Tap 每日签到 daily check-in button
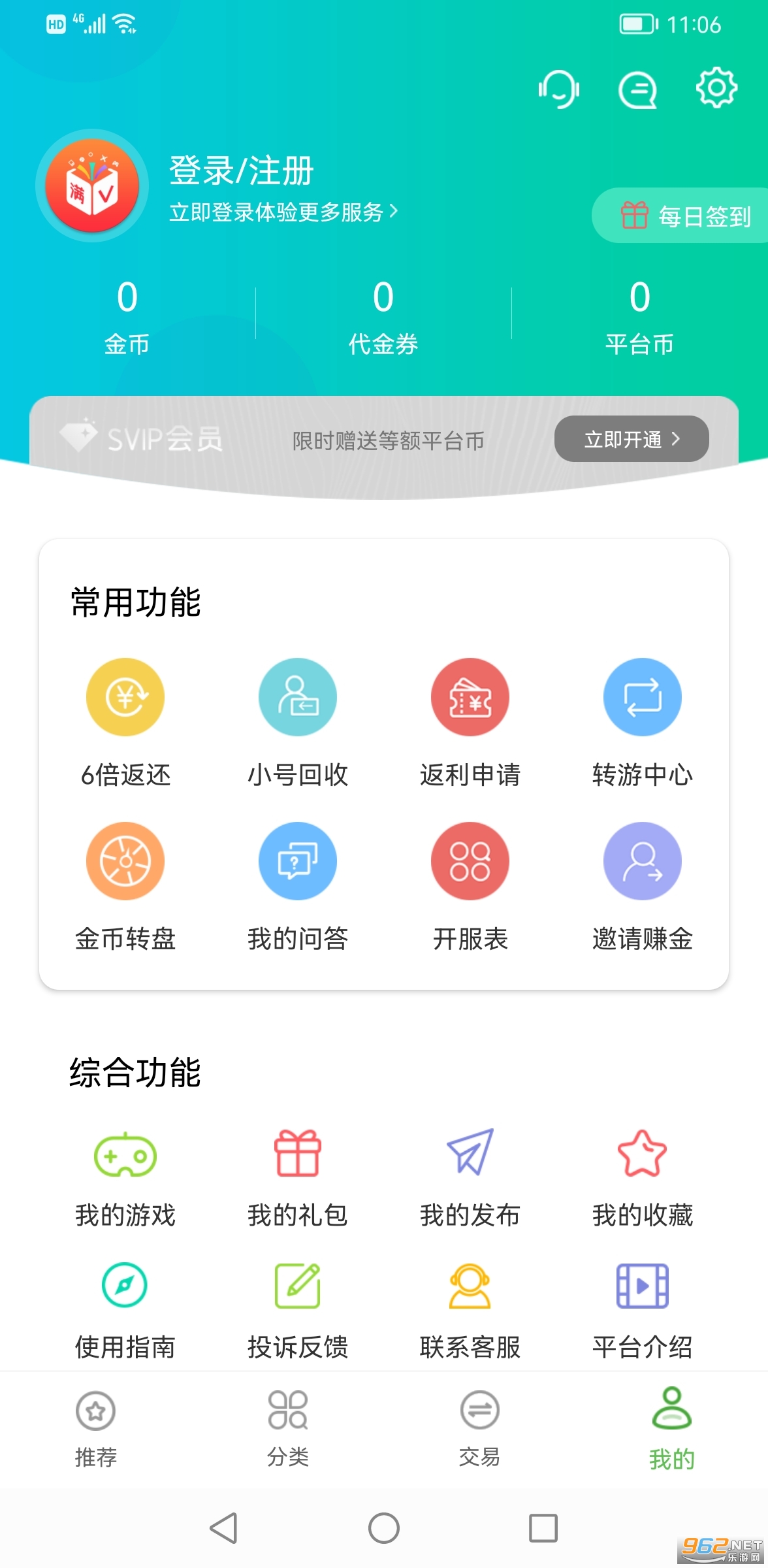This screenshot has width=768, height=1568. point(684,216)
